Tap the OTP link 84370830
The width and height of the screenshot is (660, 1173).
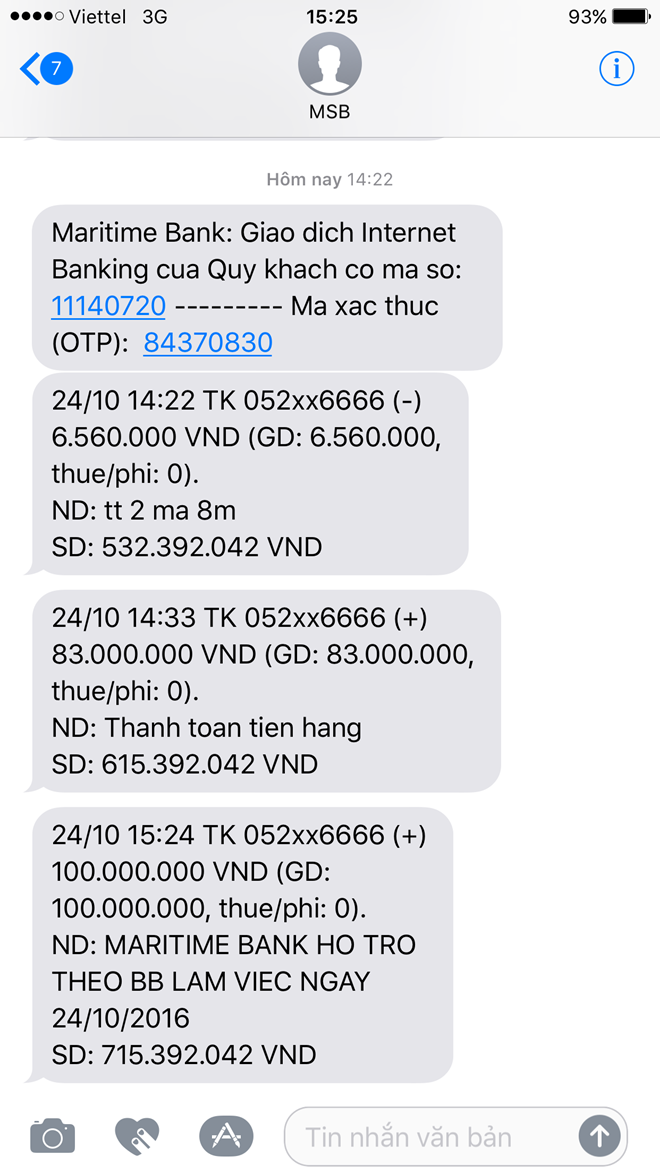click(x=208, y=343)
